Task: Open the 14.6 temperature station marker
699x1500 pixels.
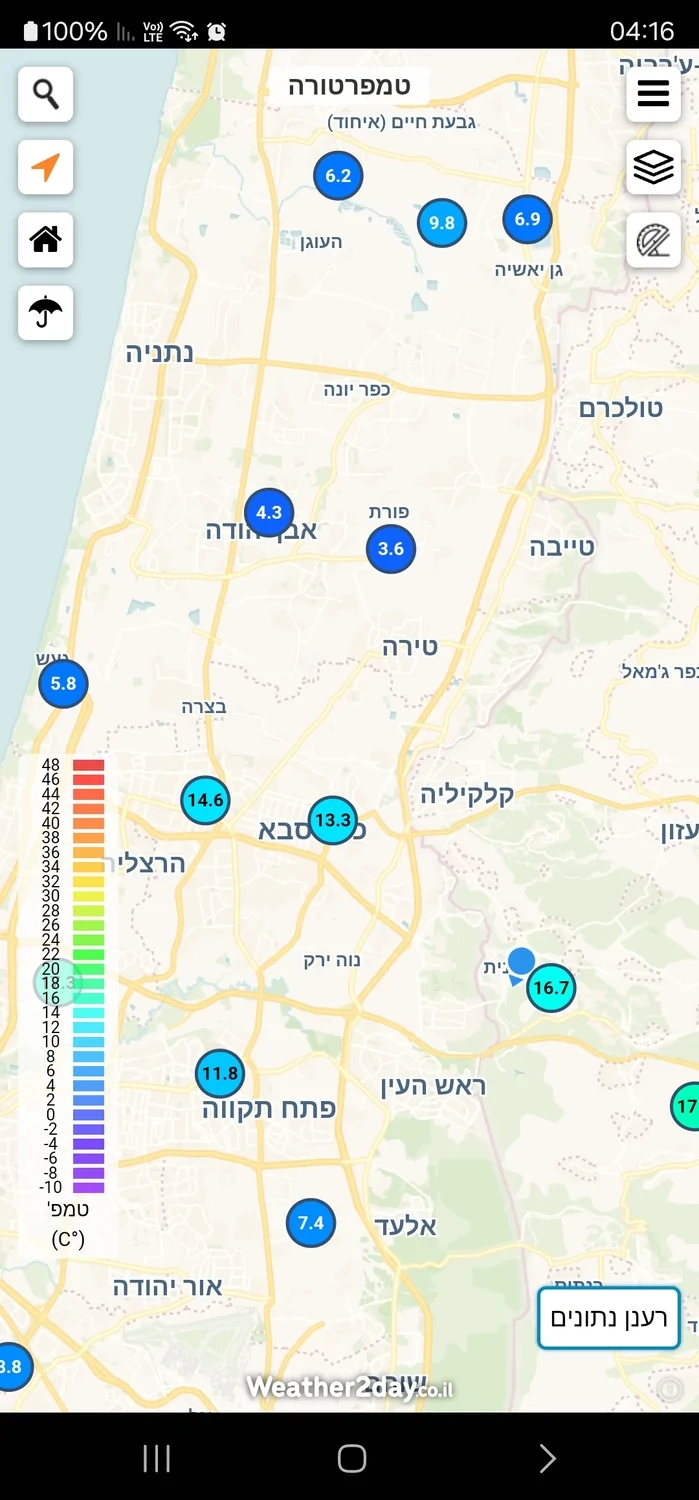Action: tap(205, 800)
